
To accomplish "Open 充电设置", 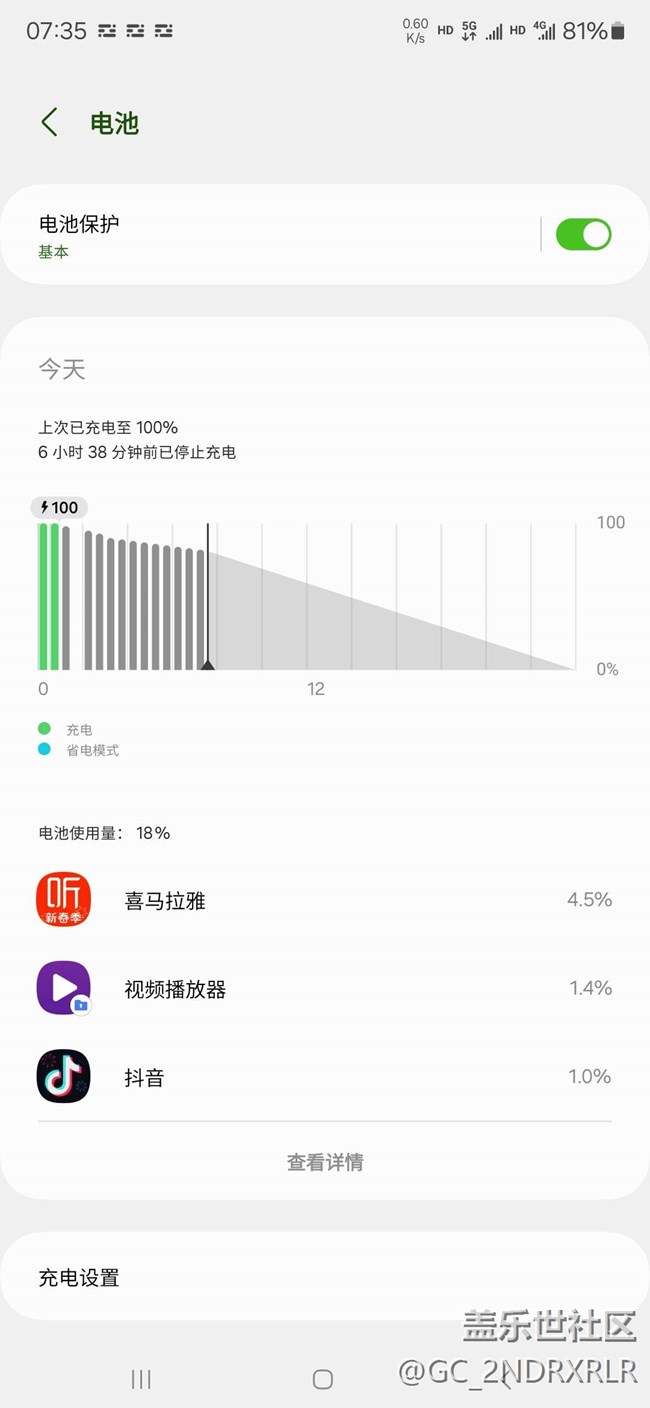I will (324, 1278).
